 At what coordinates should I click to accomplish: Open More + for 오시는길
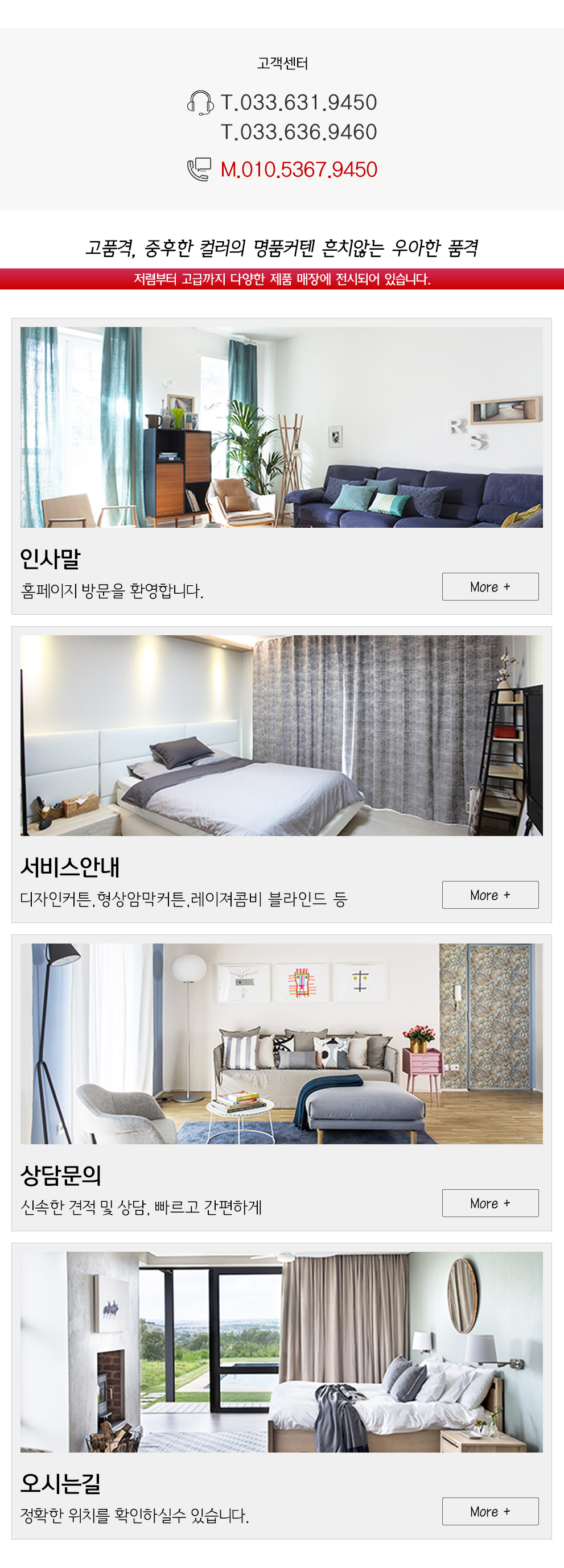489,1510
